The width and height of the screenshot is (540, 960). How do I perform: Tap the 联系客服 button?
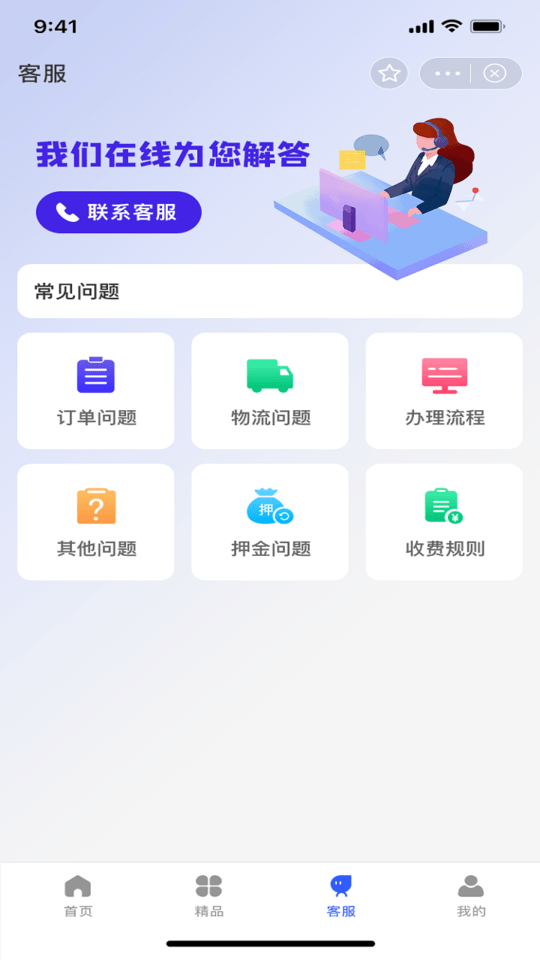(119, 212)
